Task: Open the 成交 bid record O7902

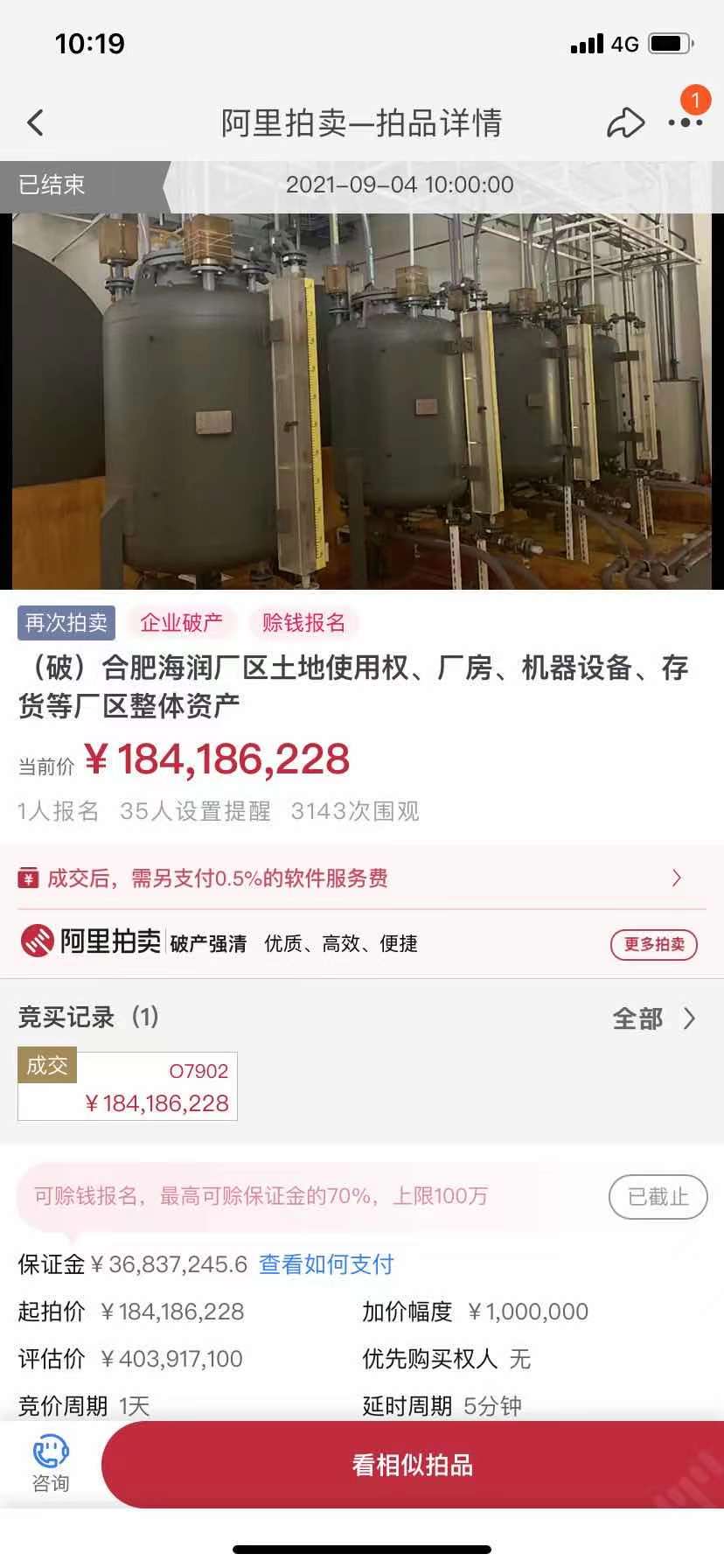Action: click(x=128, y=1086)
